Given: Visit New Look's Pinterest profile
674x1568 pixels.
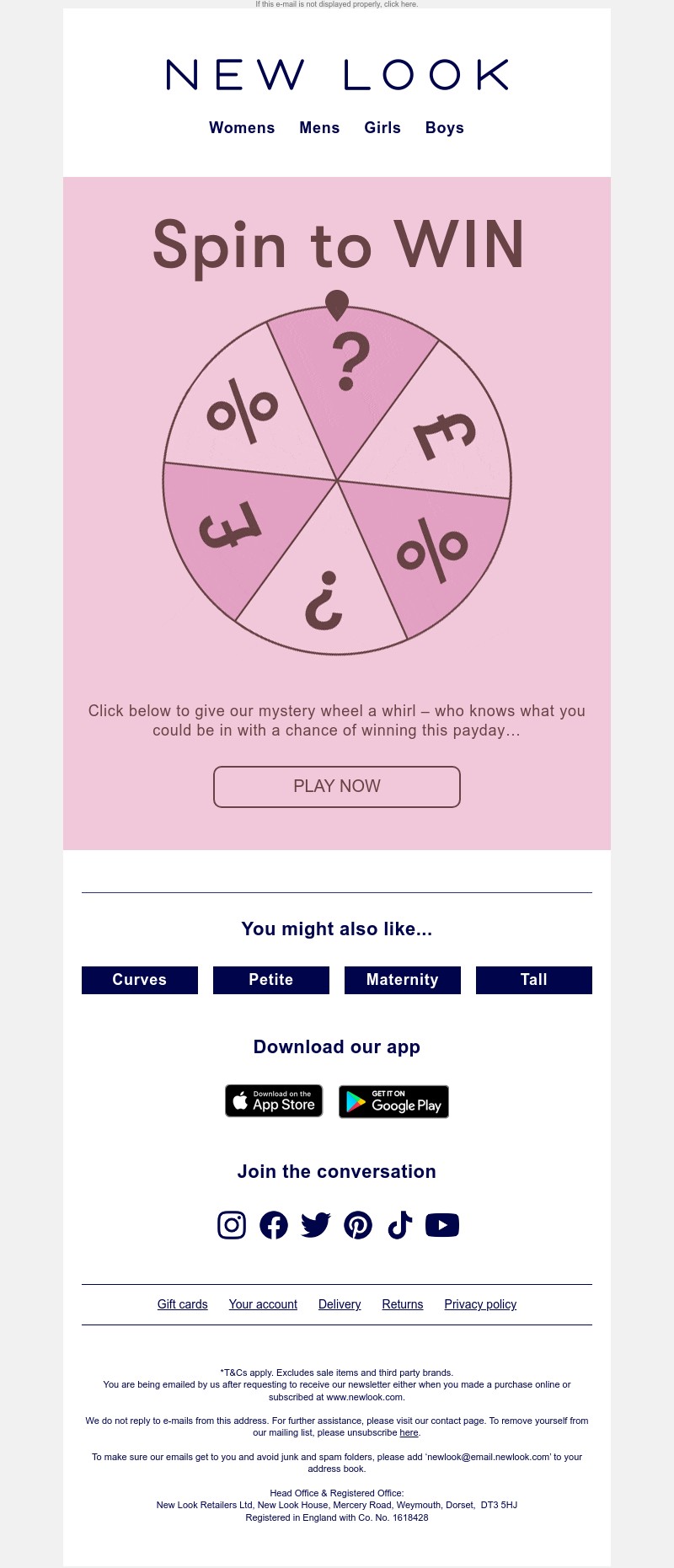Looking at the screenshot, I should point(358,1225).
